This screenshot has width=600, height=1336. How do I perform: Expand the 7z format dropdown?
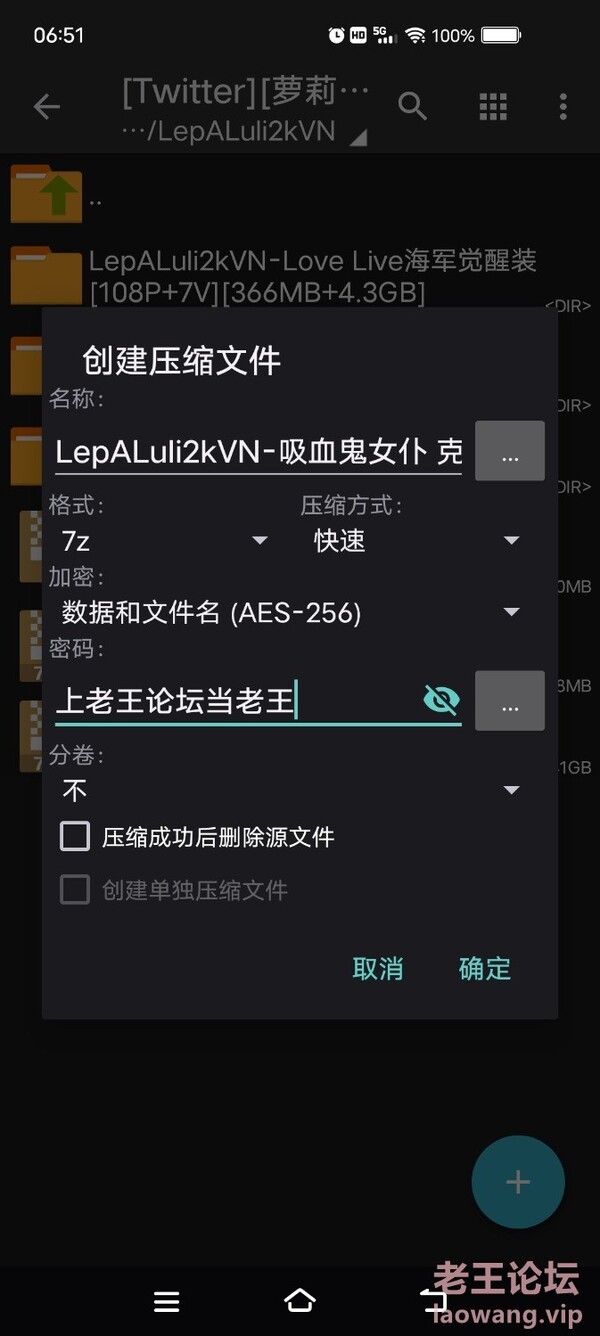coord(165,541)
